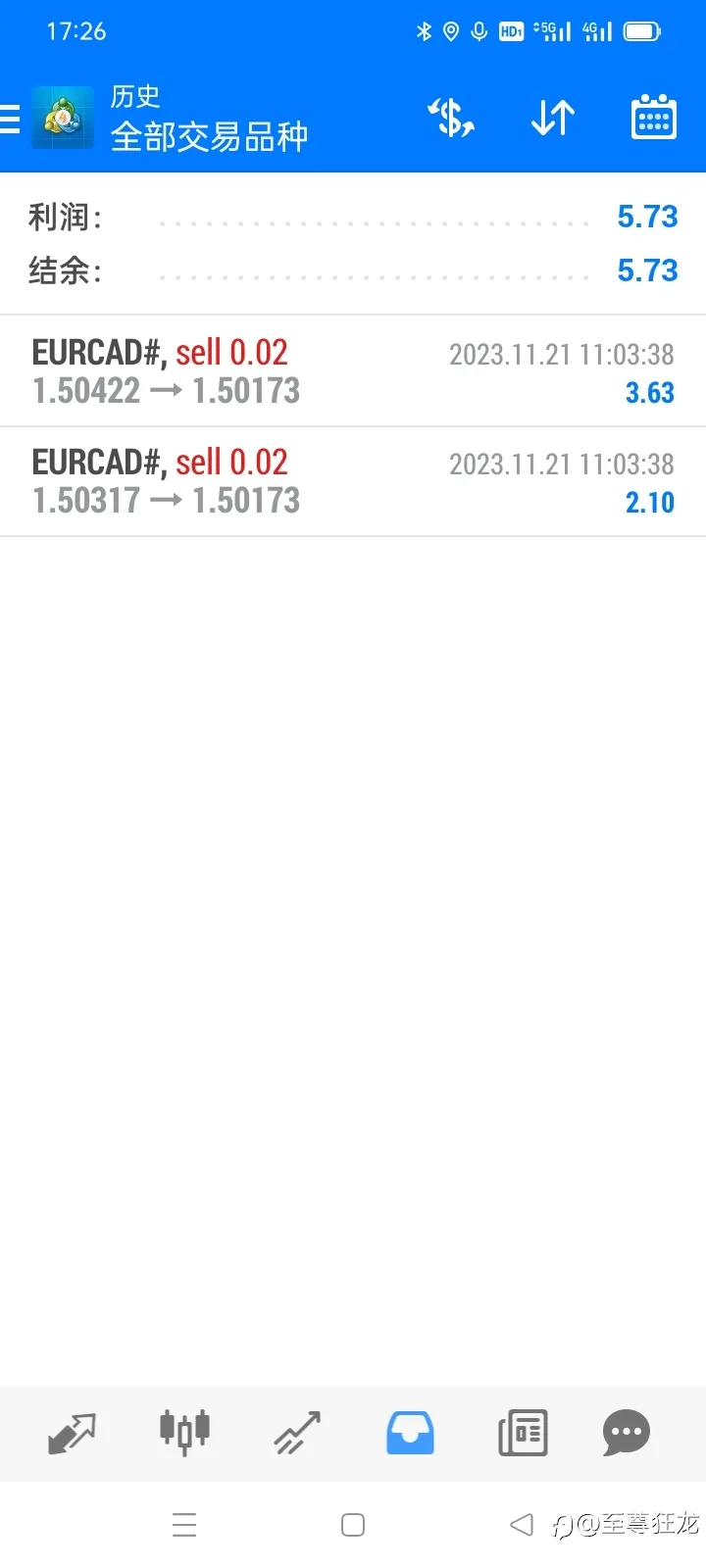Open the calendar date range picker
The width and height of the screenshot is (706, 1568).
pos(653,118)
